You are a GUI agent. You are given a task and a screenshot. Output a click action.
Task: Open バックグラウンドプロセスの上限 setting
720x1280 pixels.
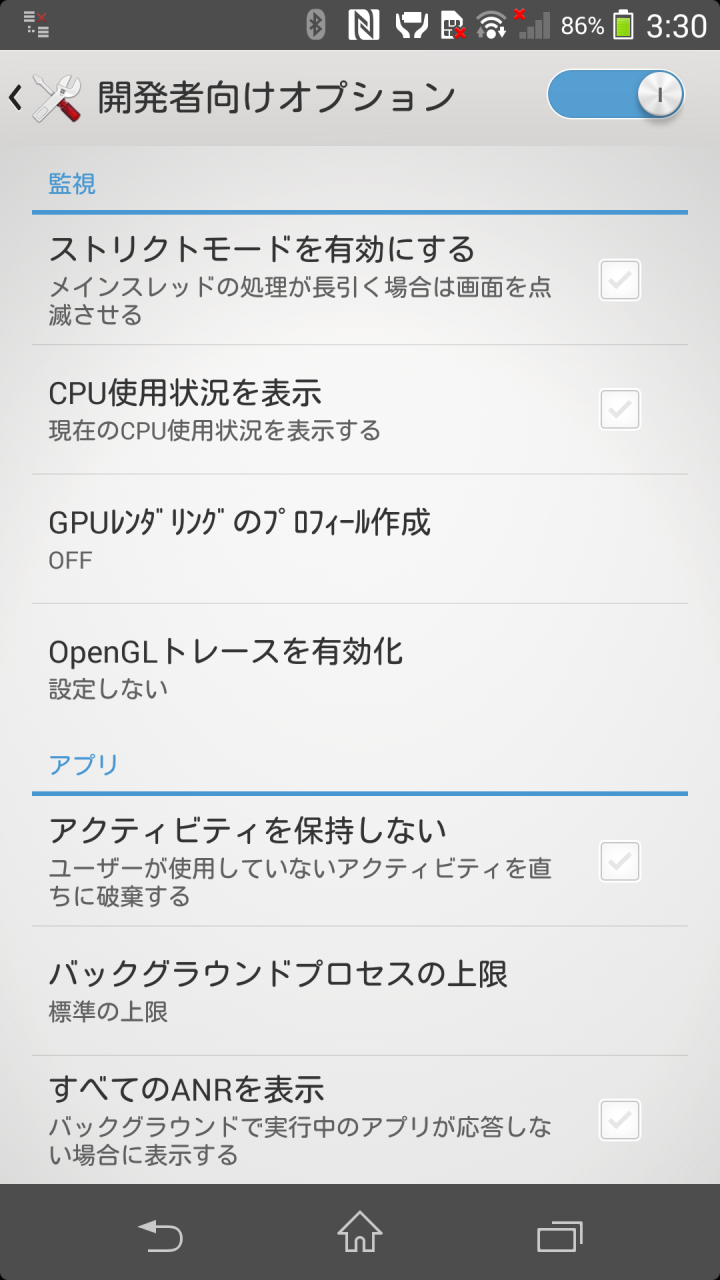click(360, 990)
